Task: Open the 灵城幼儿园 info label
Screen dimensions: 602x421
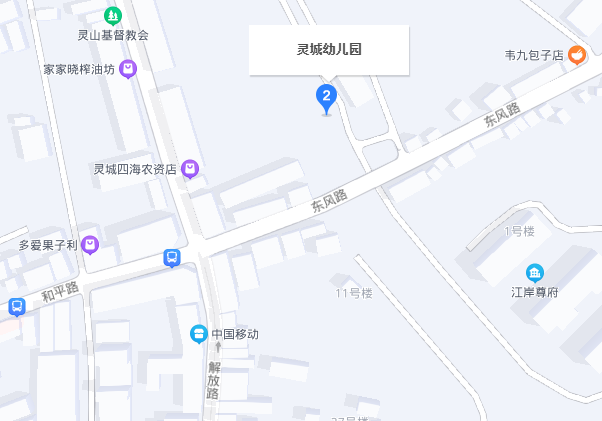Action: (329, 50)
